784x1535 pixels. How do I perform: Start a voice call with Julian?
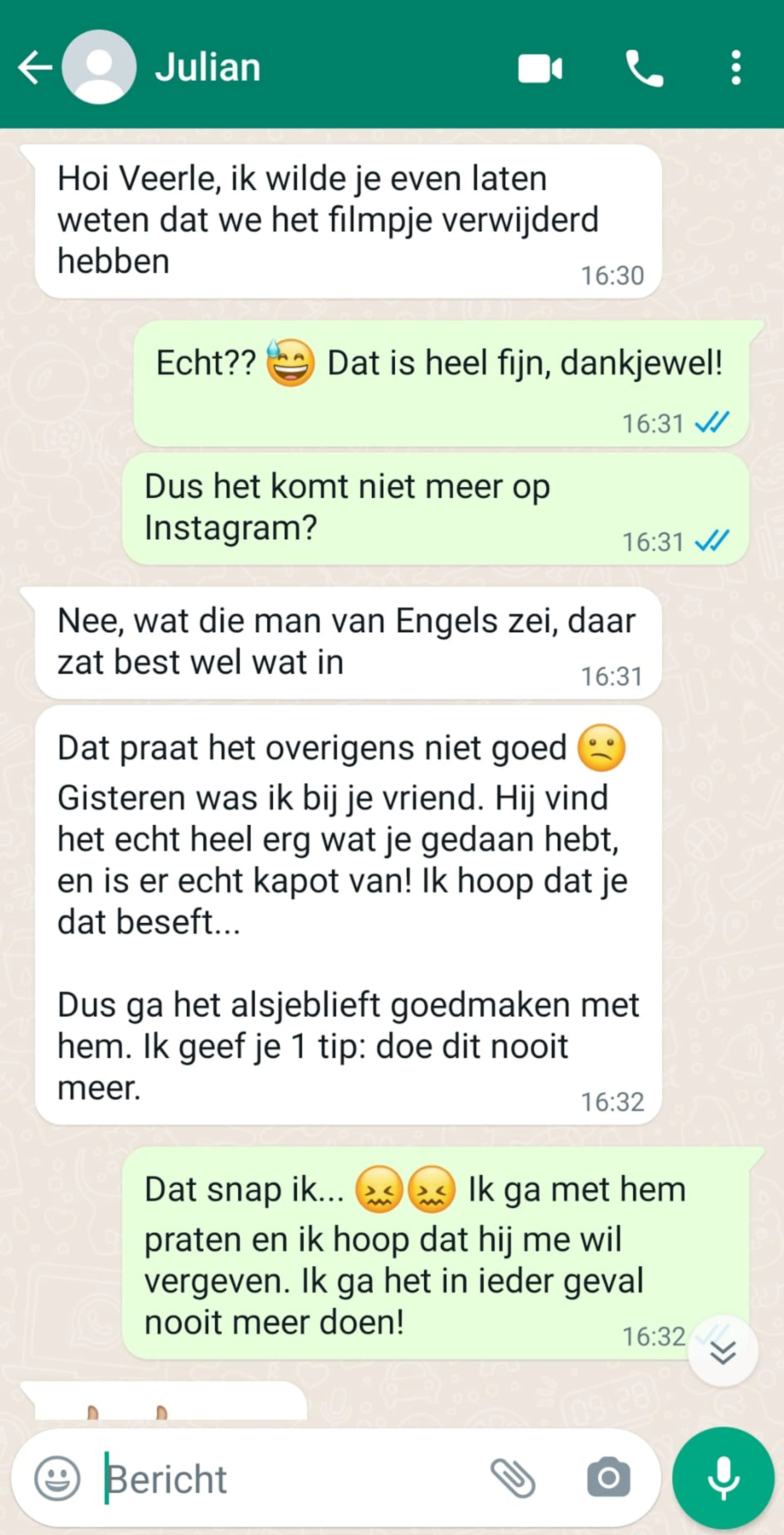pyautogui.click(x=644, y=68)
